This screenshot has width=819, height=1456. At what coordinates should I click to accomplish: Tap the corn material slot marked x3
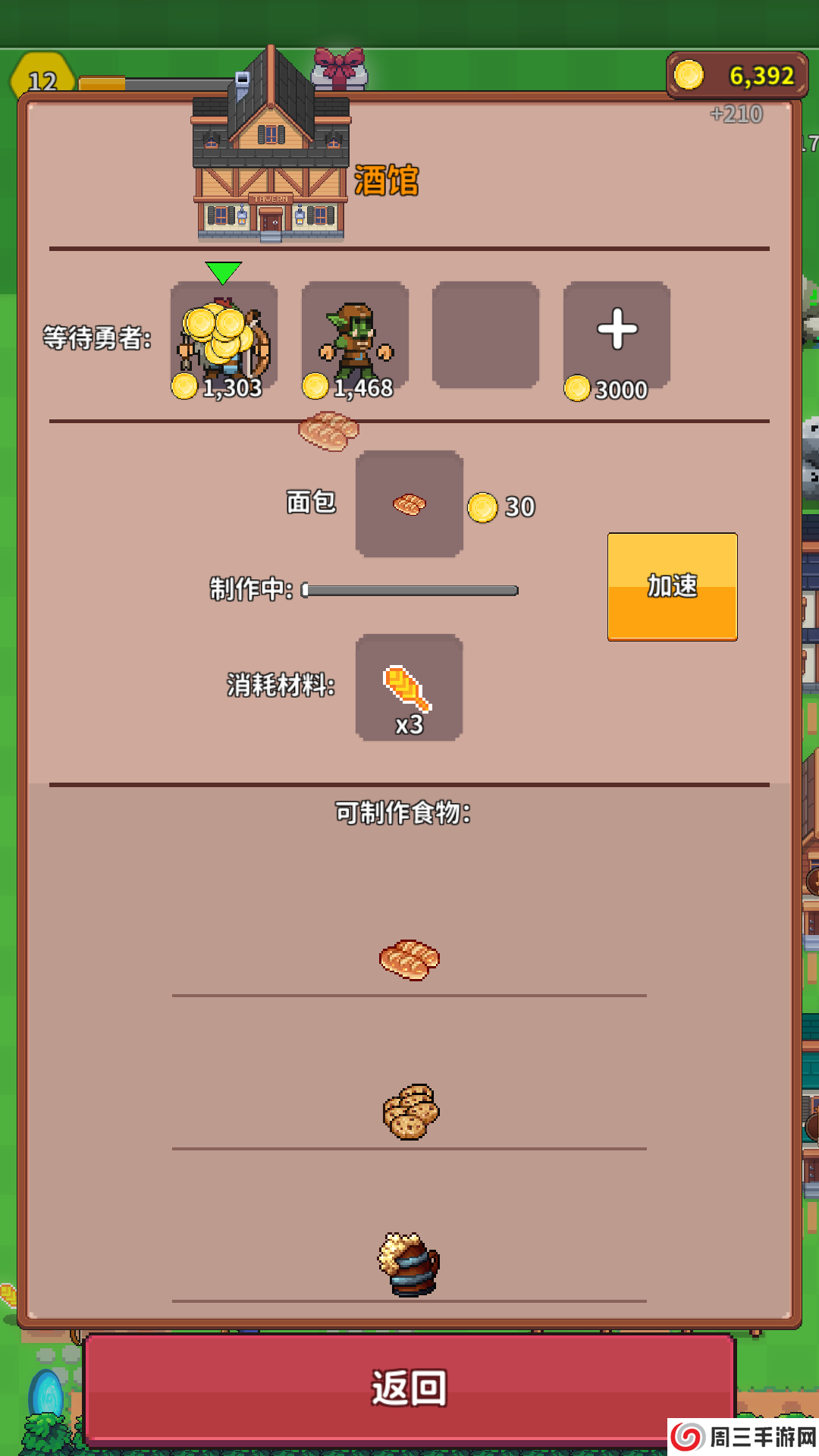(x=409, y=687)
